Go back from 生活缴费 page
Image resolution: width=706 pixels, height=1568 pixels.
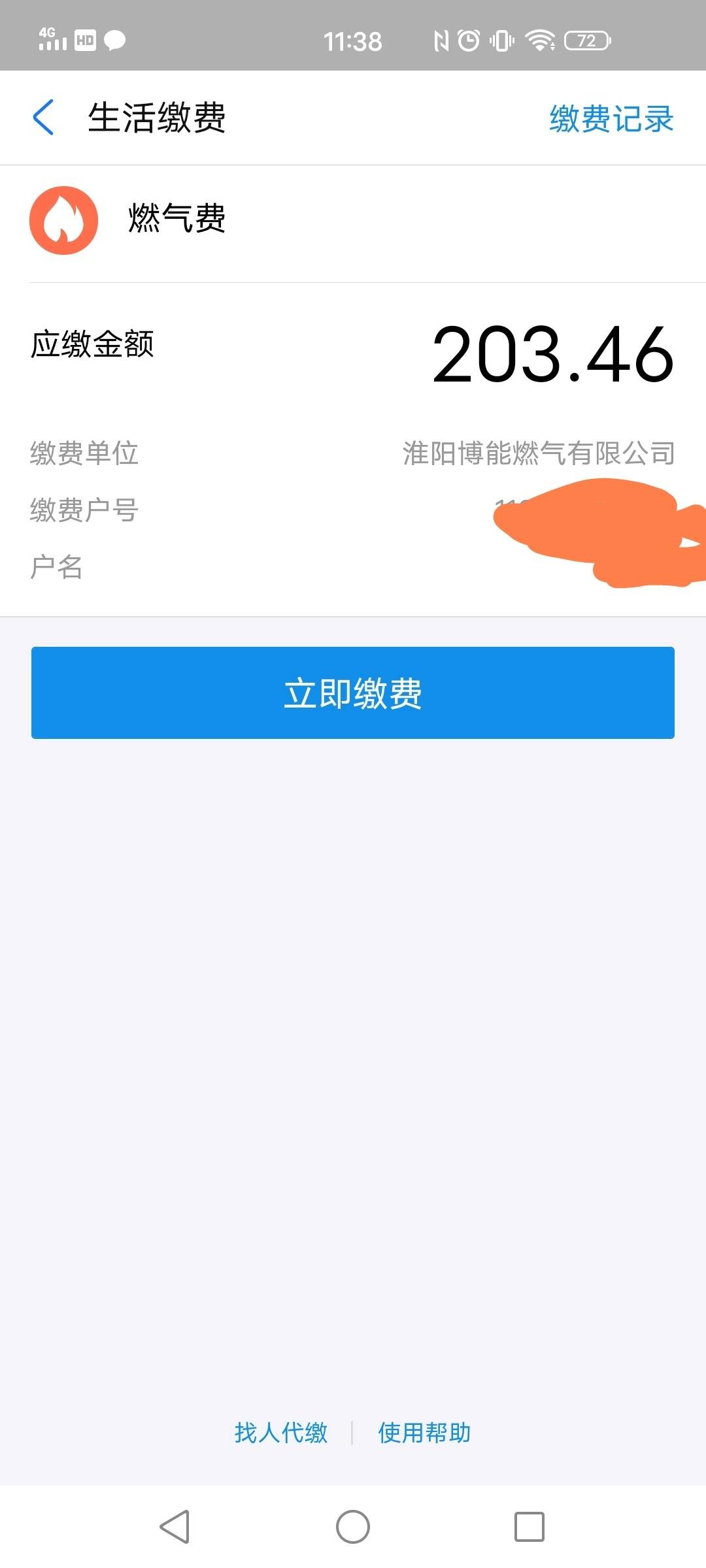pos(43,118)
